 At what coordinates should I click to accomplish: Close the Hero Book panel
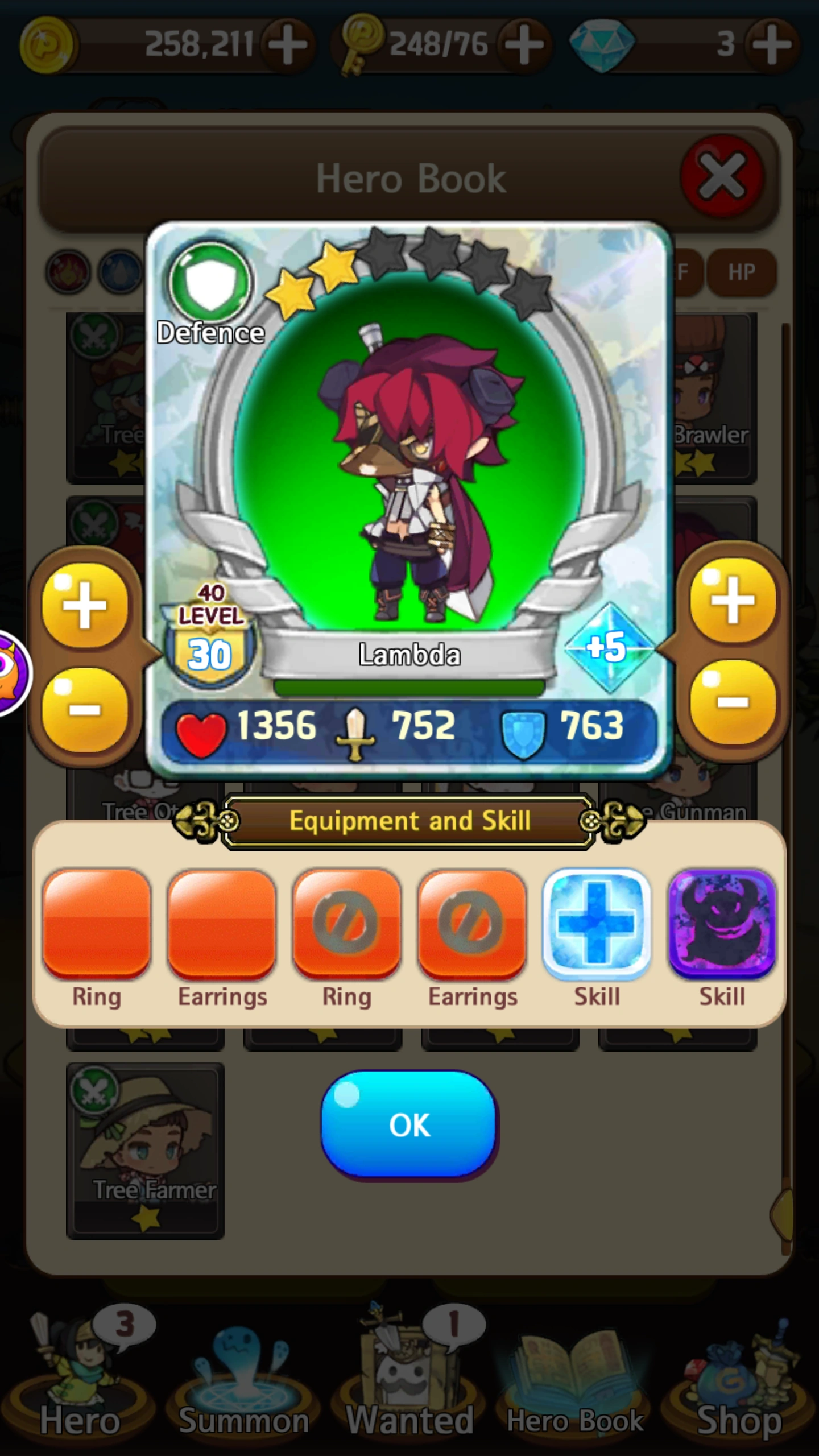click(721, 176)
